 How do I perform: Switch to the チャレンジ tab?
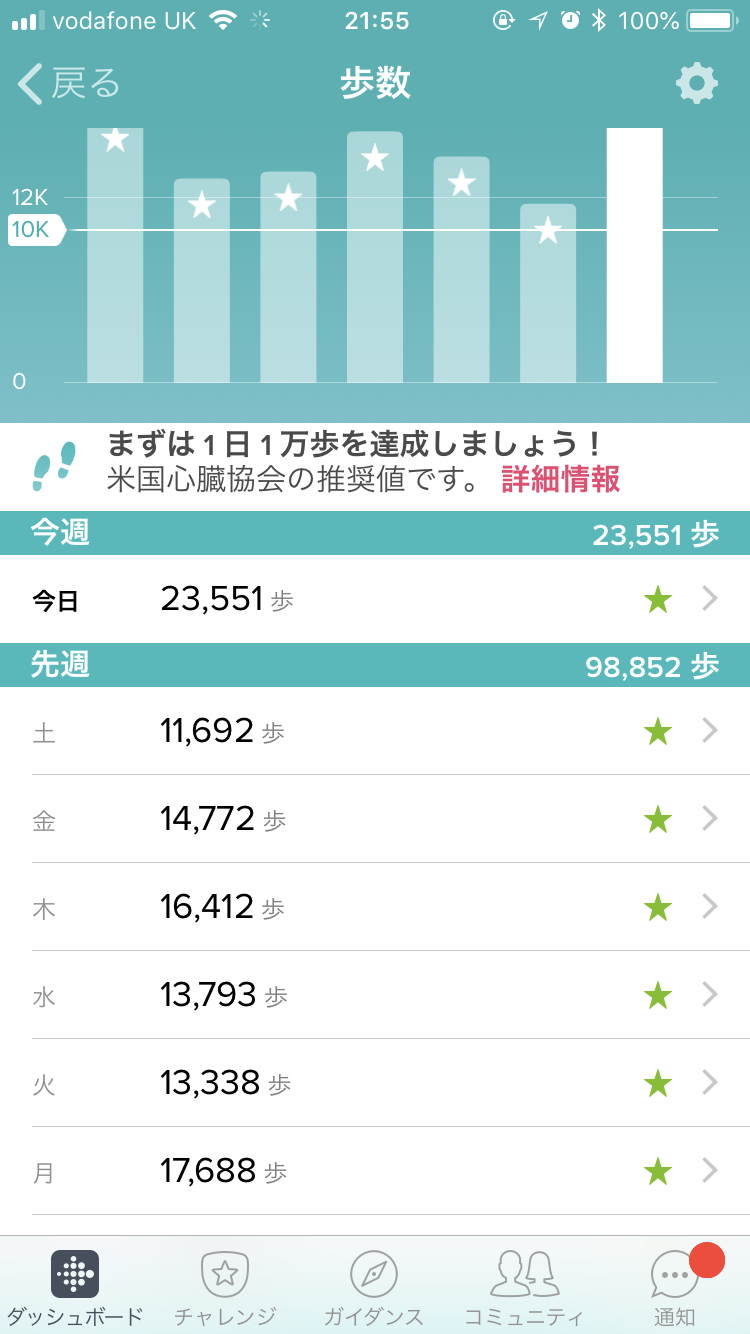[x=225, y=1286]
